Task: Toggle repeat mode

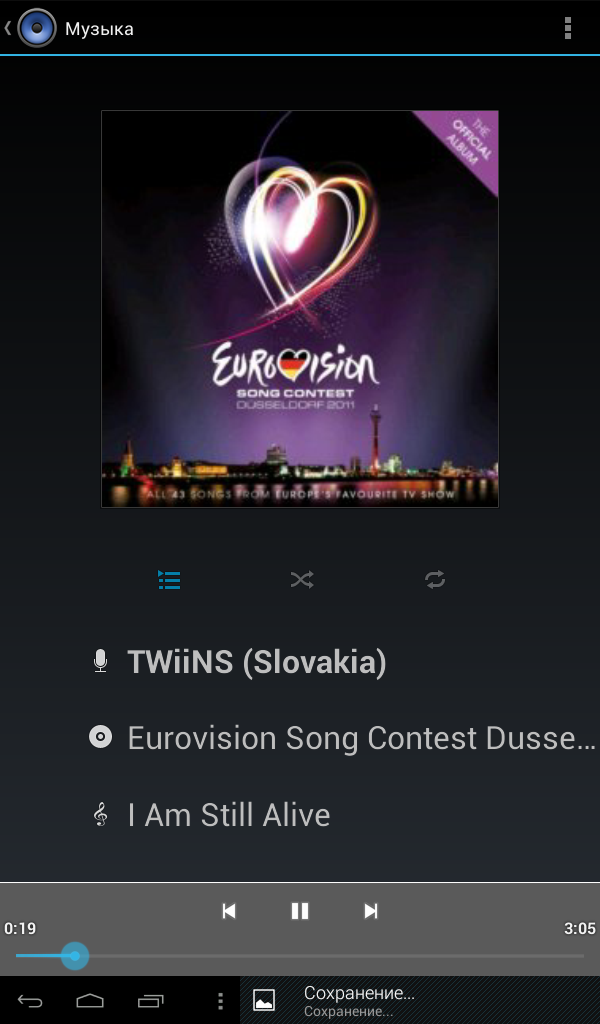Action: 435,579
